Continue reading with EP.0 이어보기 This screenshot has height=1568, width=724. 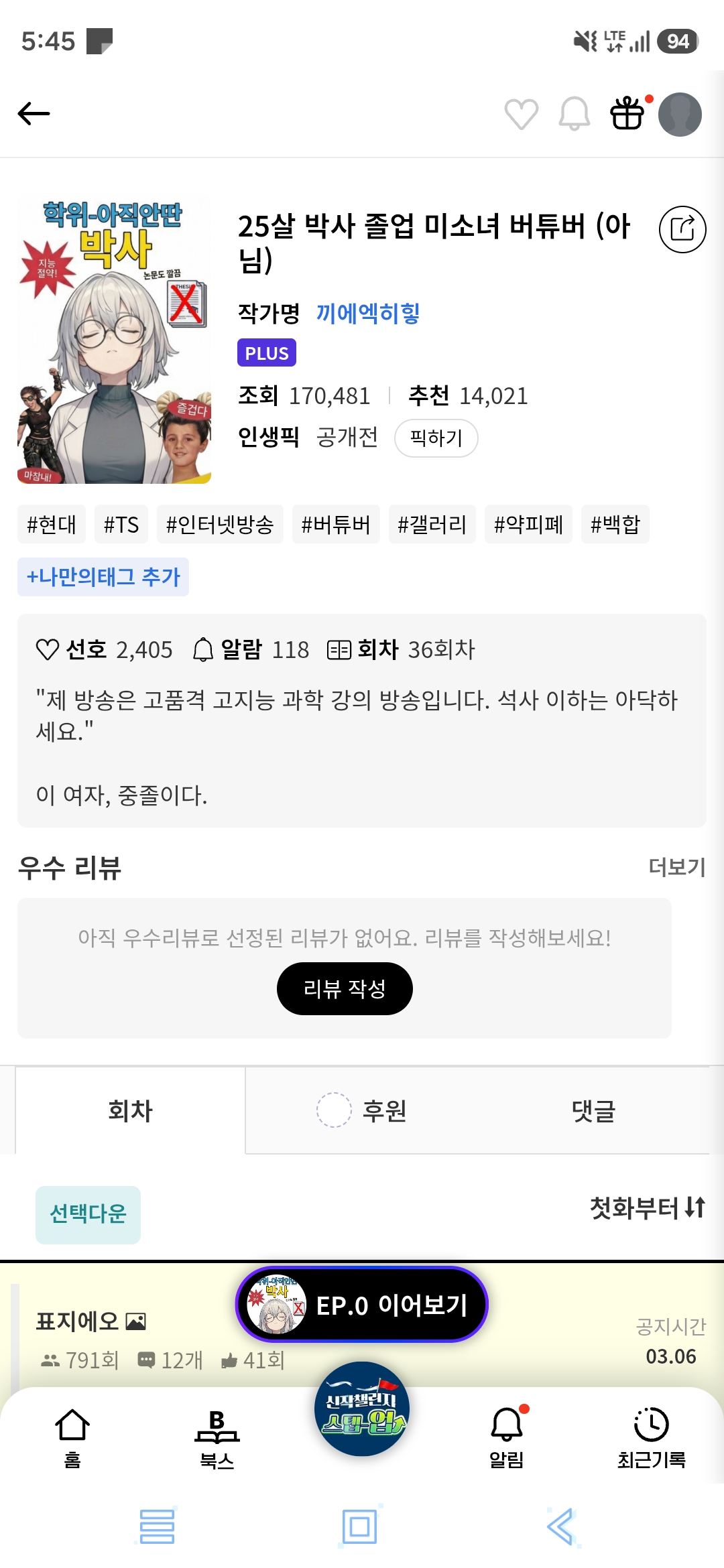pos(362,1305)
